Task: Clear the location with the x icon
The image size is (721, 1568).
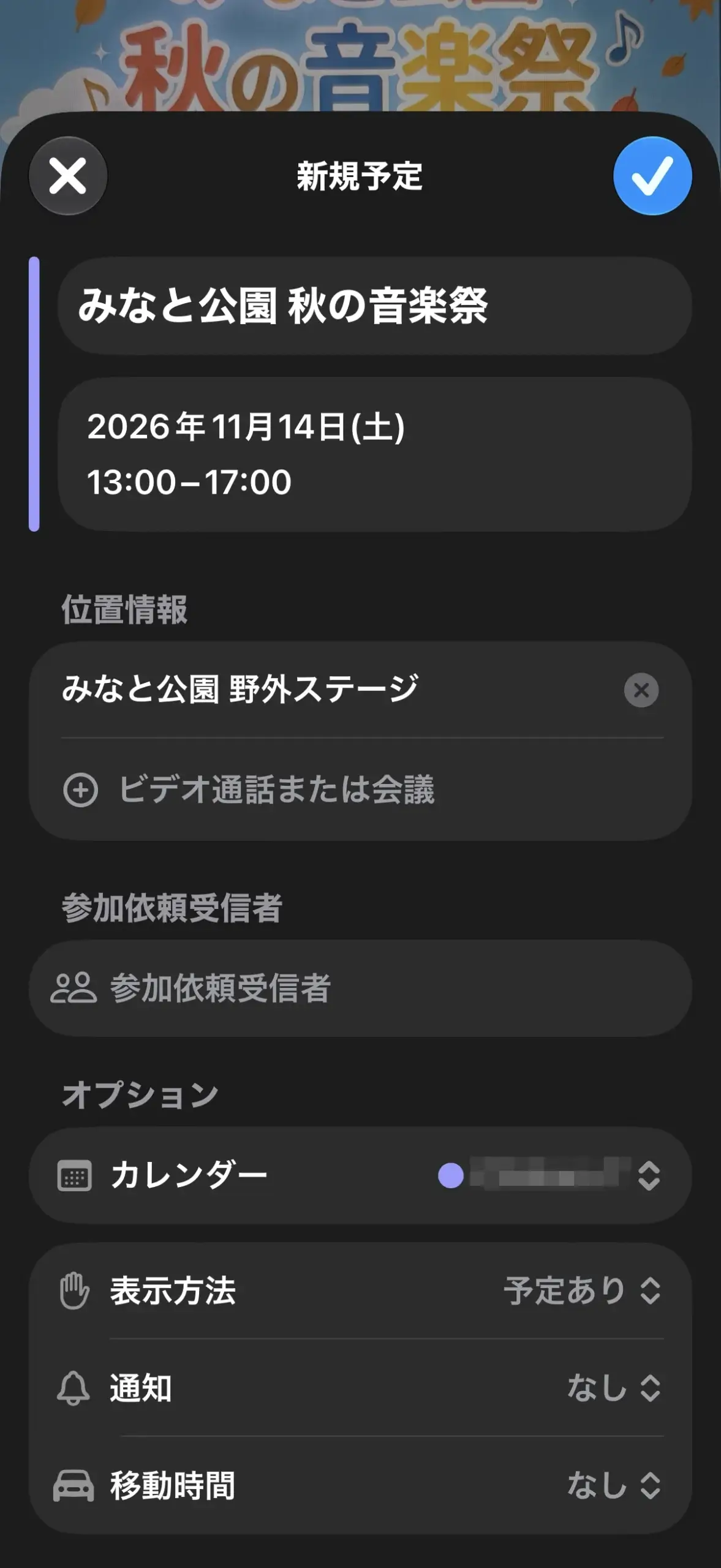Action: tap(641, 690)
